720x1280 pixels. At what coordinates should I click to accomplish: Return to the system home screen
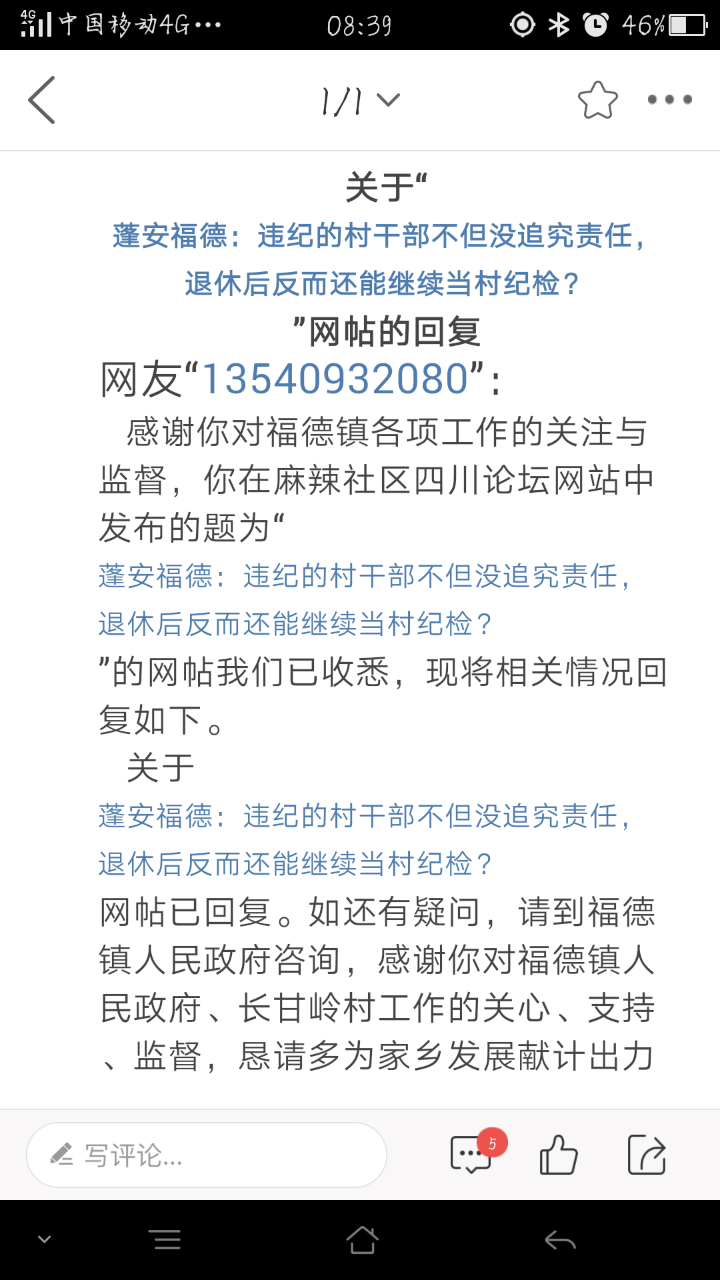(362, 1241)
